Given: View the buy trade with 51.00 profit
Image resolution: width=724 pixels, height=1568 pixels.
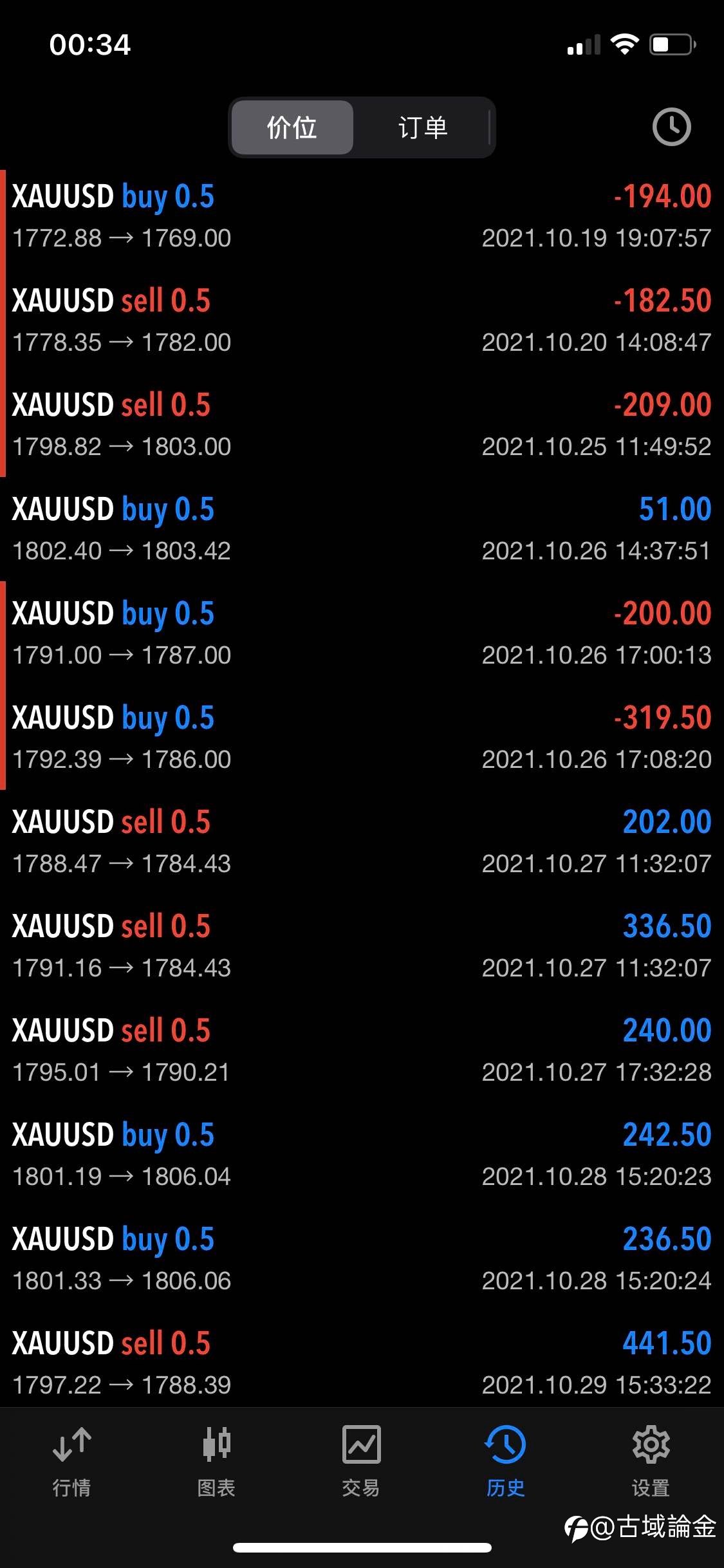Looking at the screenshot, I should [362, 529].
